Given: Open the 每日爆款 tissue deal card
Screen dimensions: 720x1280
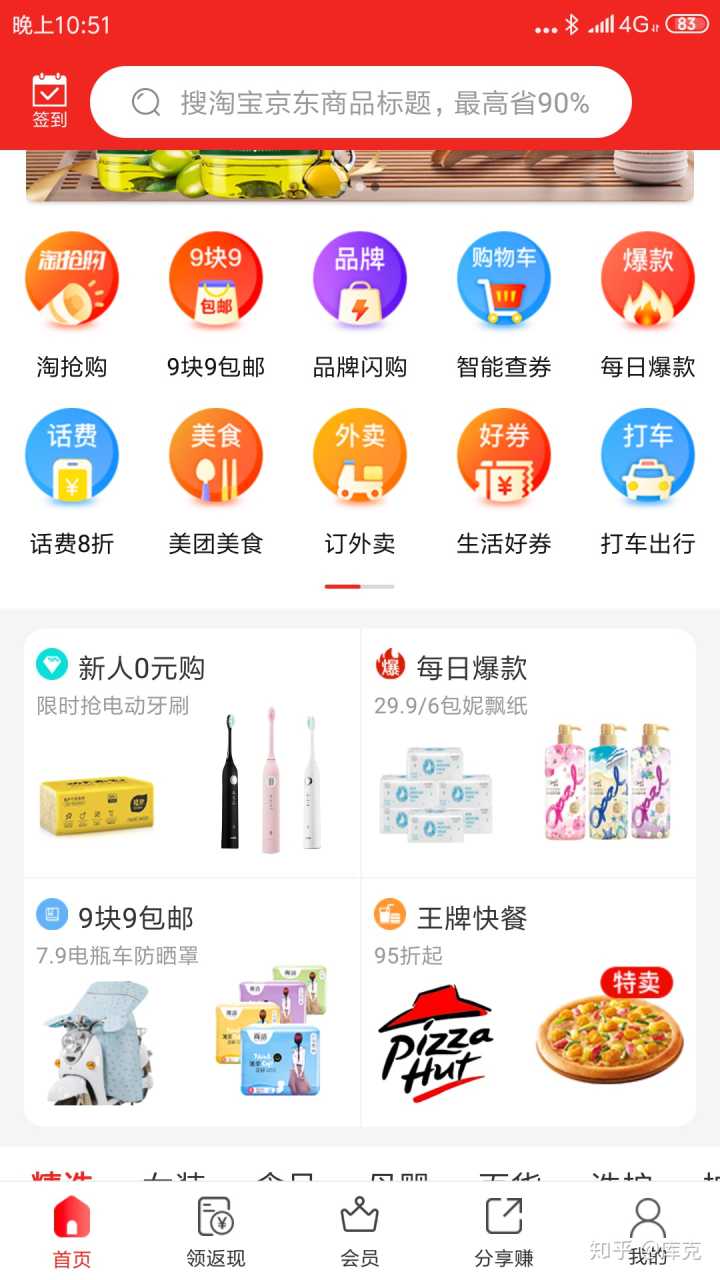Looking at the screenshot, I should click(x=528, y=753).
